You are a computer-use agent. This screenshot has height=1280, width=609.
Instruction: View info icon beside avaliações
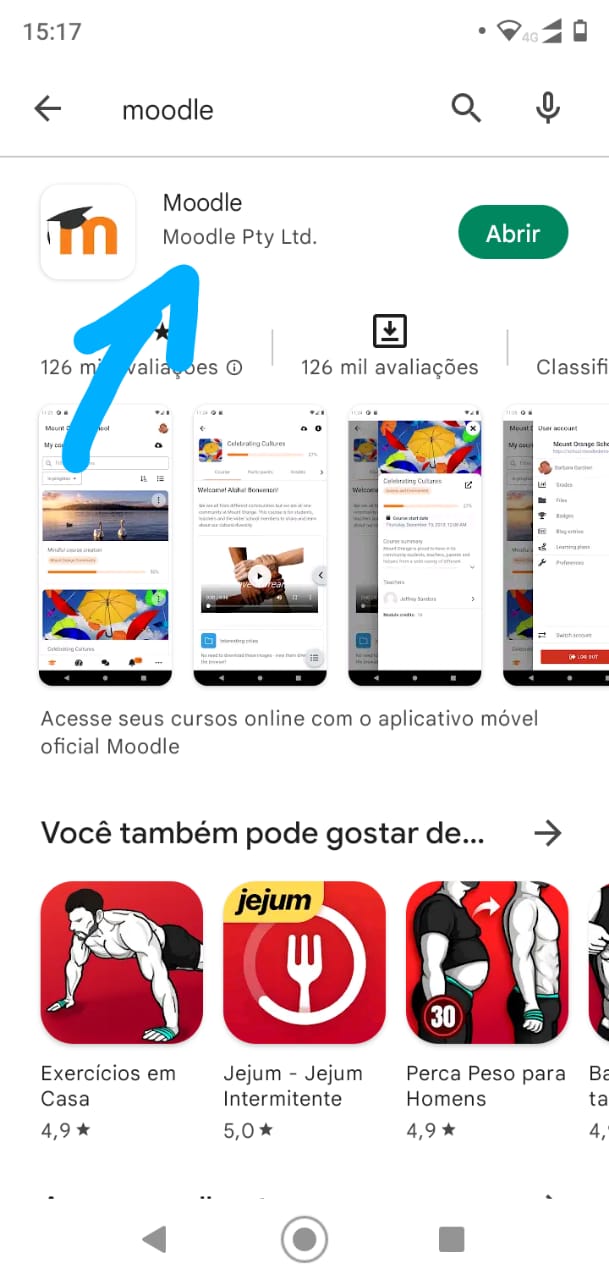coord(234,367)
